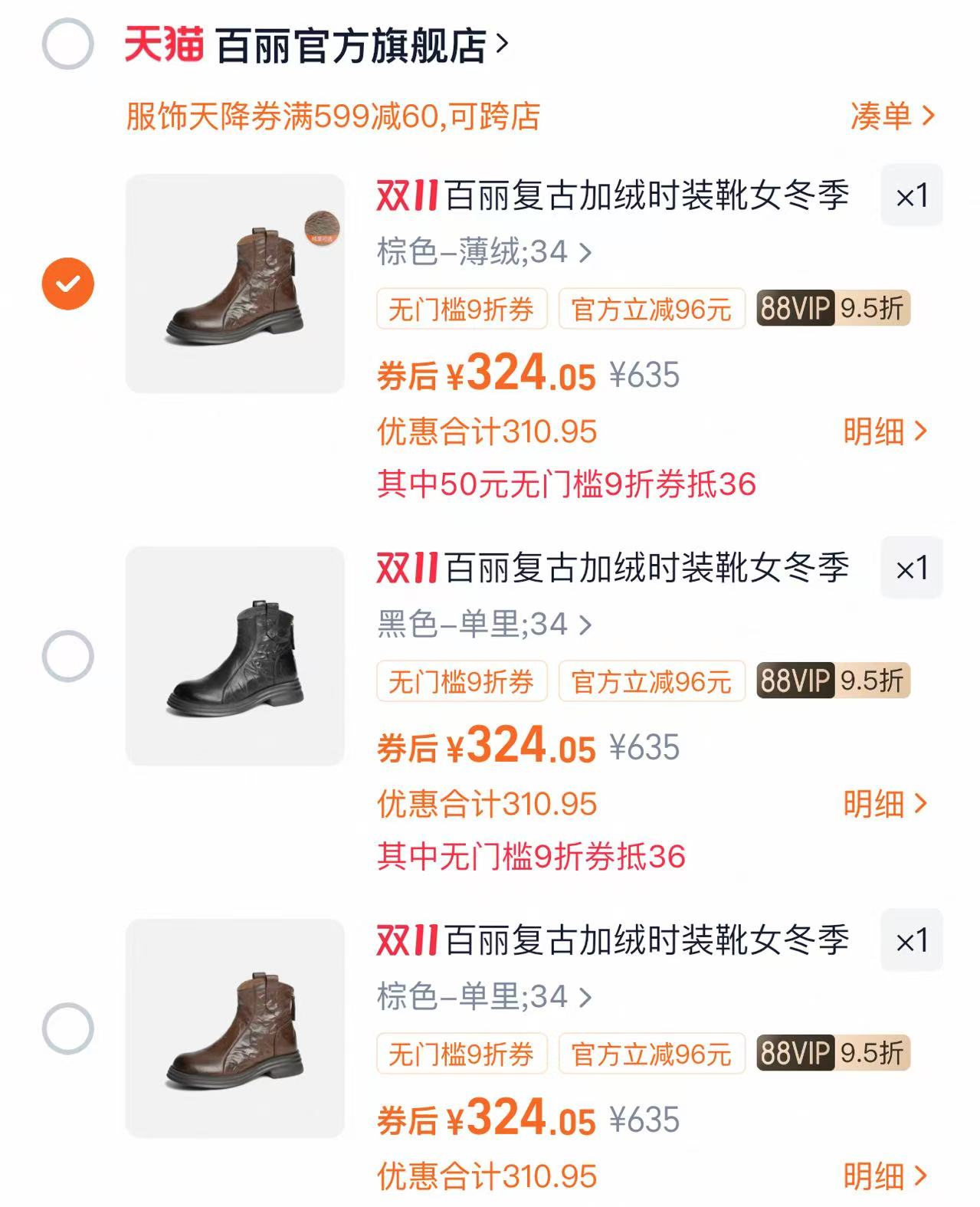
Task: Click the Tmall 天猫 logo icon
Action: (x=163, y=42)
